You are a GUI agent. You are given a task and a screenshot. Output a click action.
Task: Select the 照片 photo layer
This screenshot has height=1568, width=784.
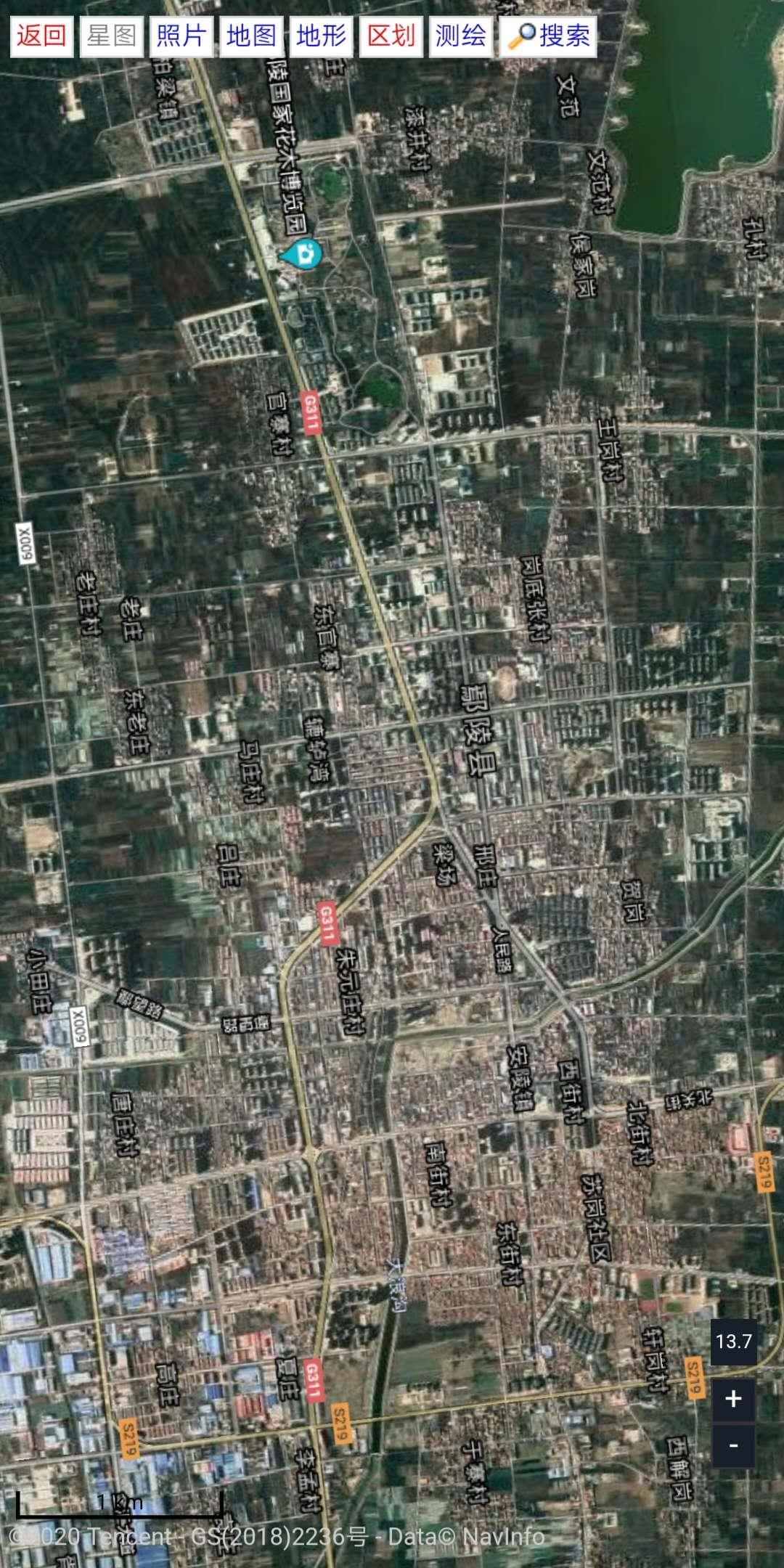[x=181, y=36]
